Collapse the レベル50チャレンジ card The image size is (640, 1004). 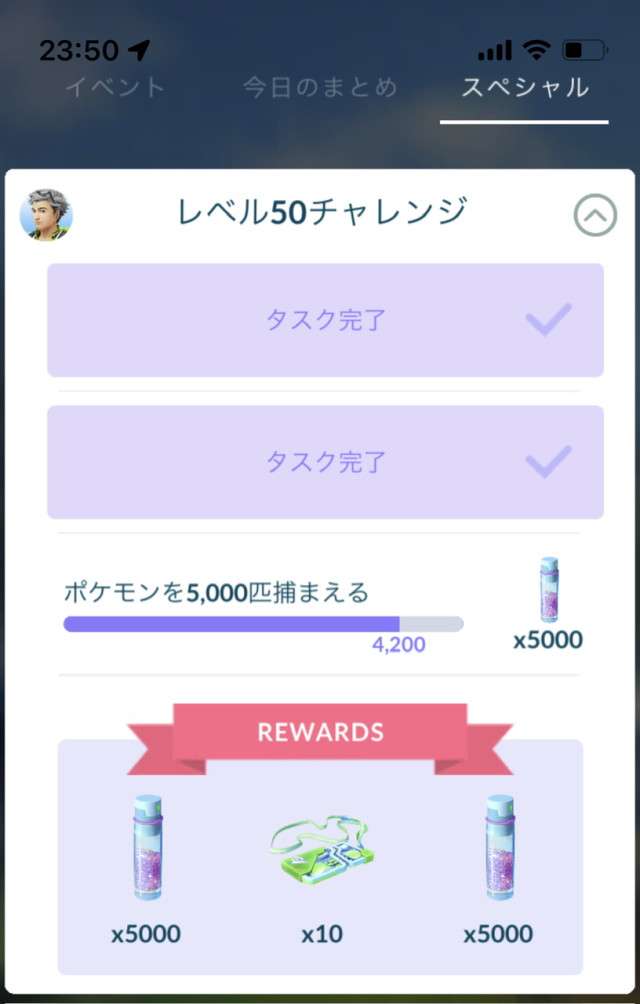click(595, 215)
